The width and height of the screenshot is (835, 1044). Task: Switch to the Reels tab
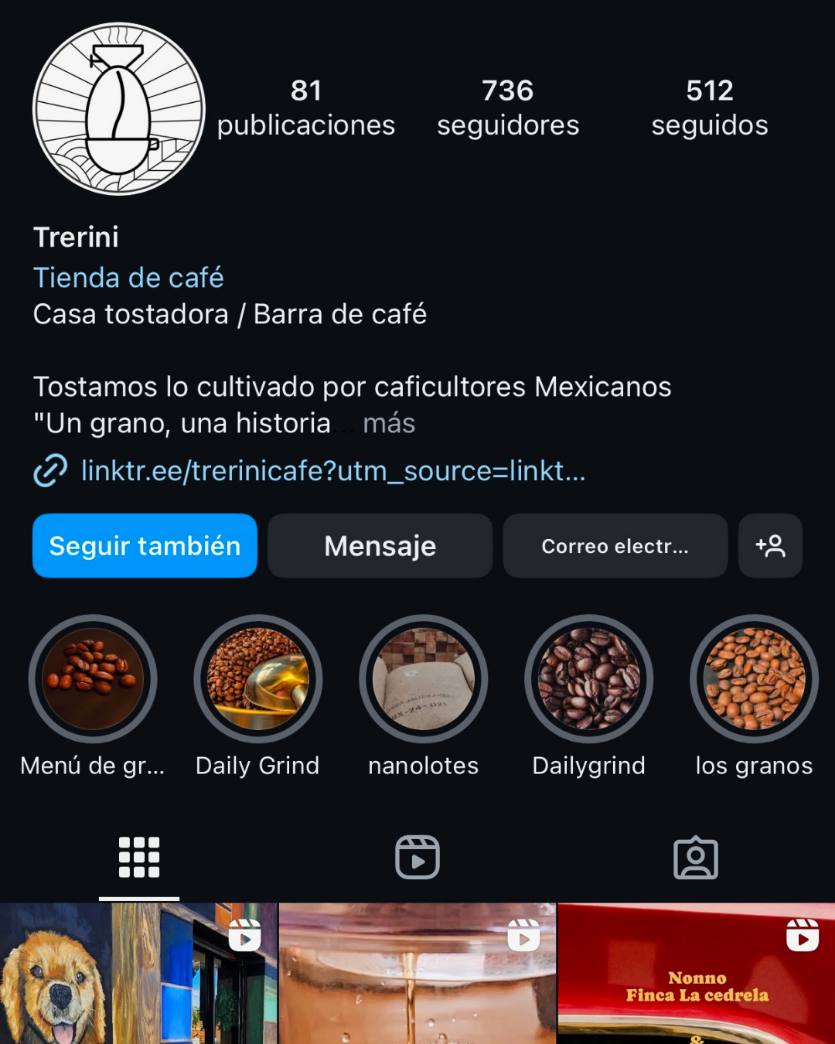(x=417, y=857)
